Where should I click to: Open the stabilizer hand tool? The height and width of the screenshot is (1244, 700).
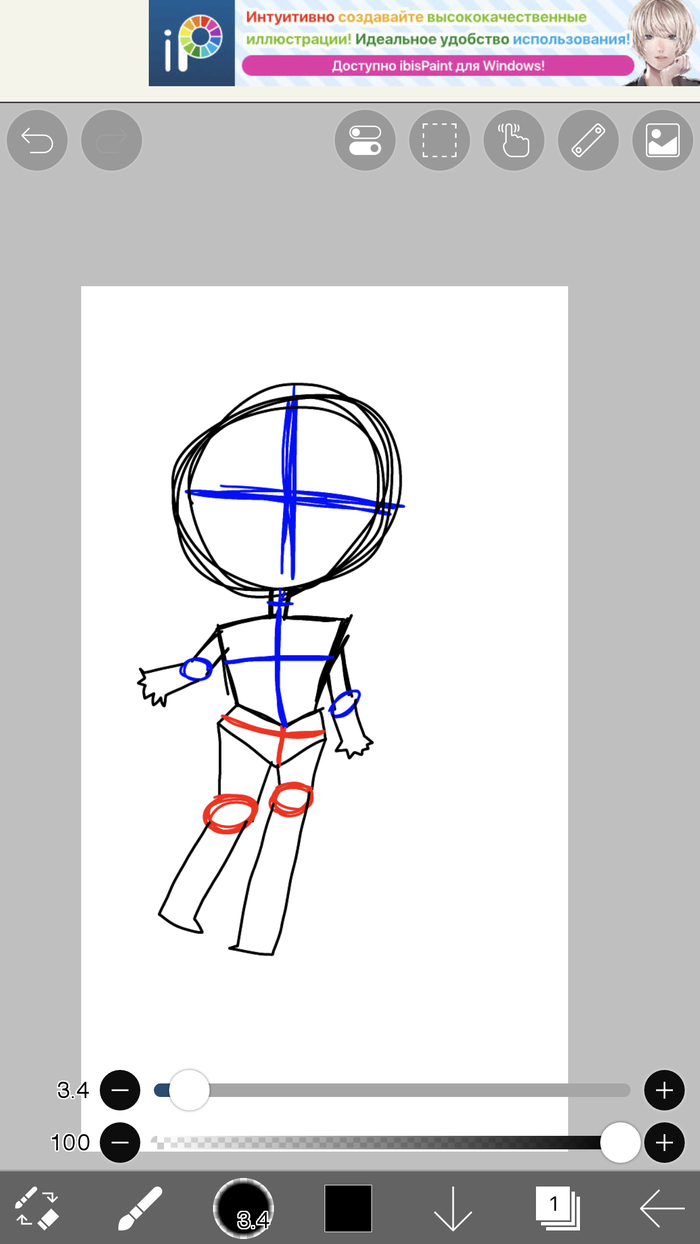click(514, 140)
